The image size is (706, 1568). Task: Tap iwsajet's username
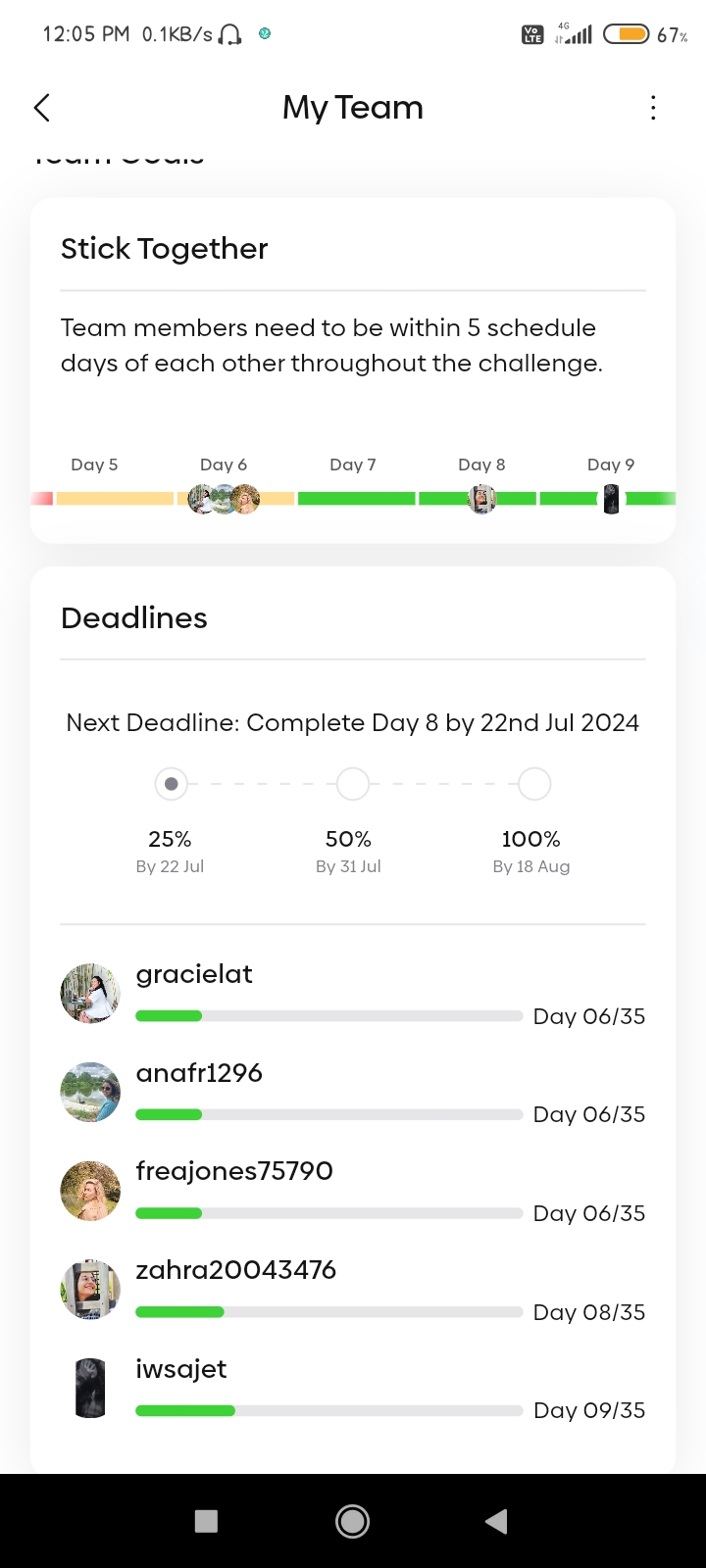coord(181,1369)
